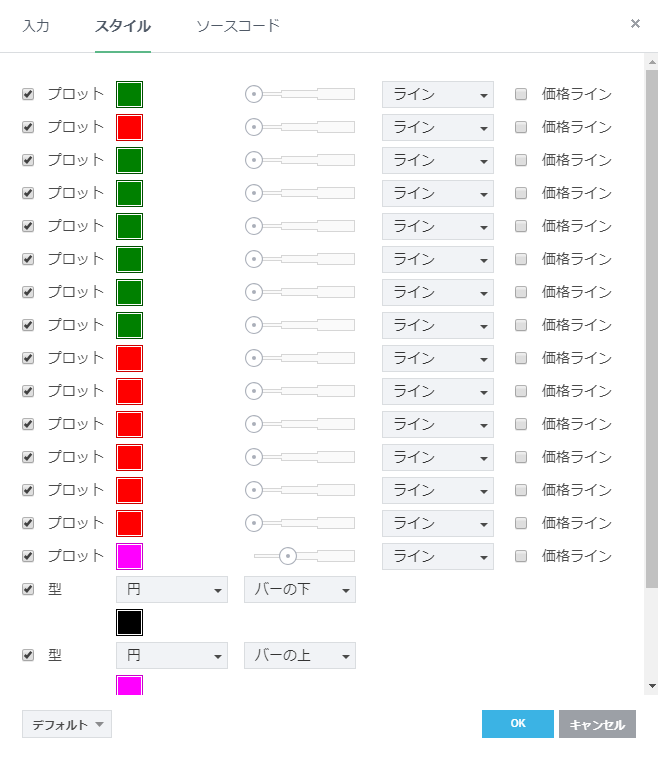Tap the scrollbar's down arrow

(x=652, y=686)
